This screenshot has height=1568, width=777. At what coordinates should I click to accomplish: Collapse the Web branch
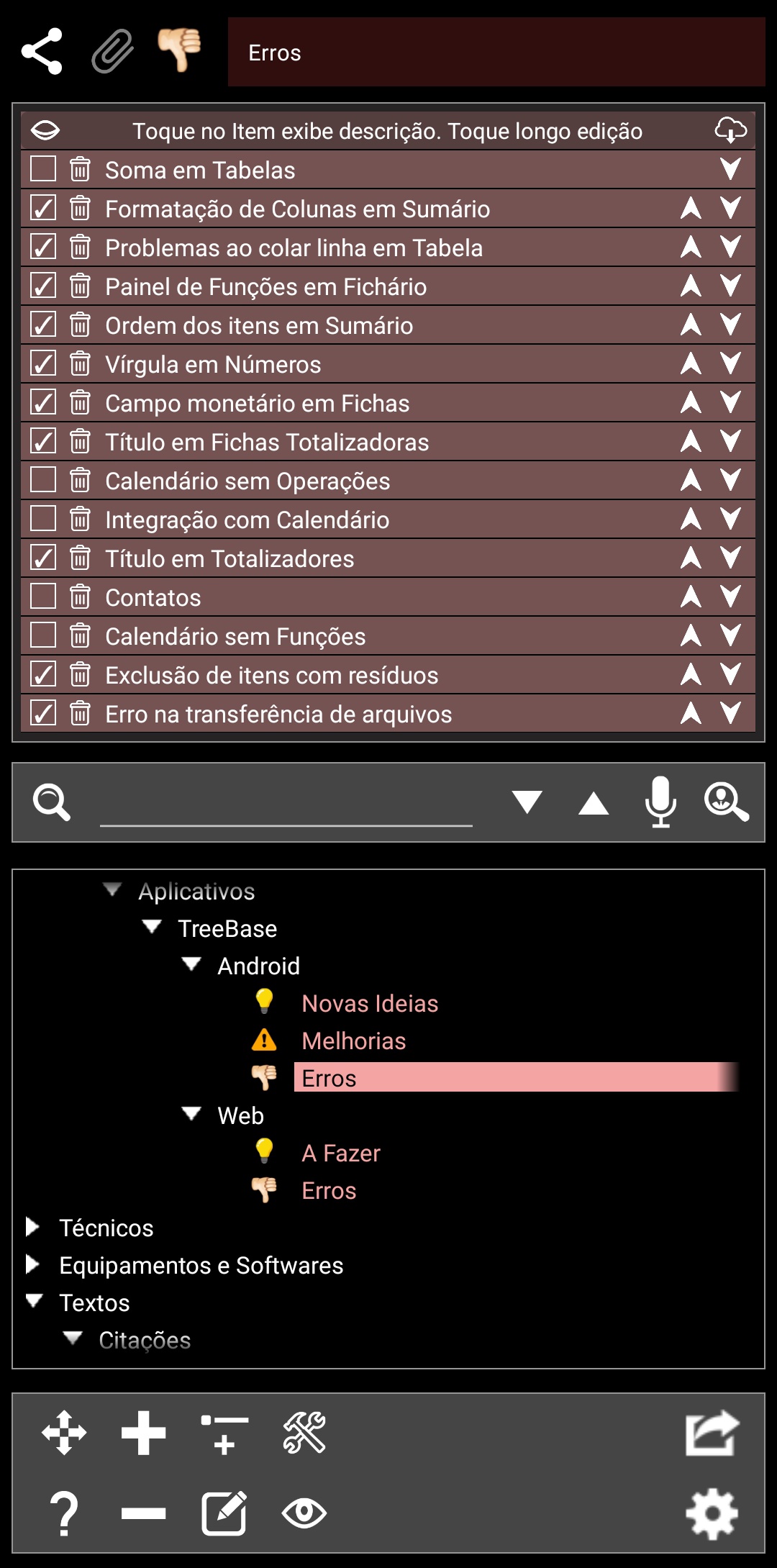click(191, 1114)
